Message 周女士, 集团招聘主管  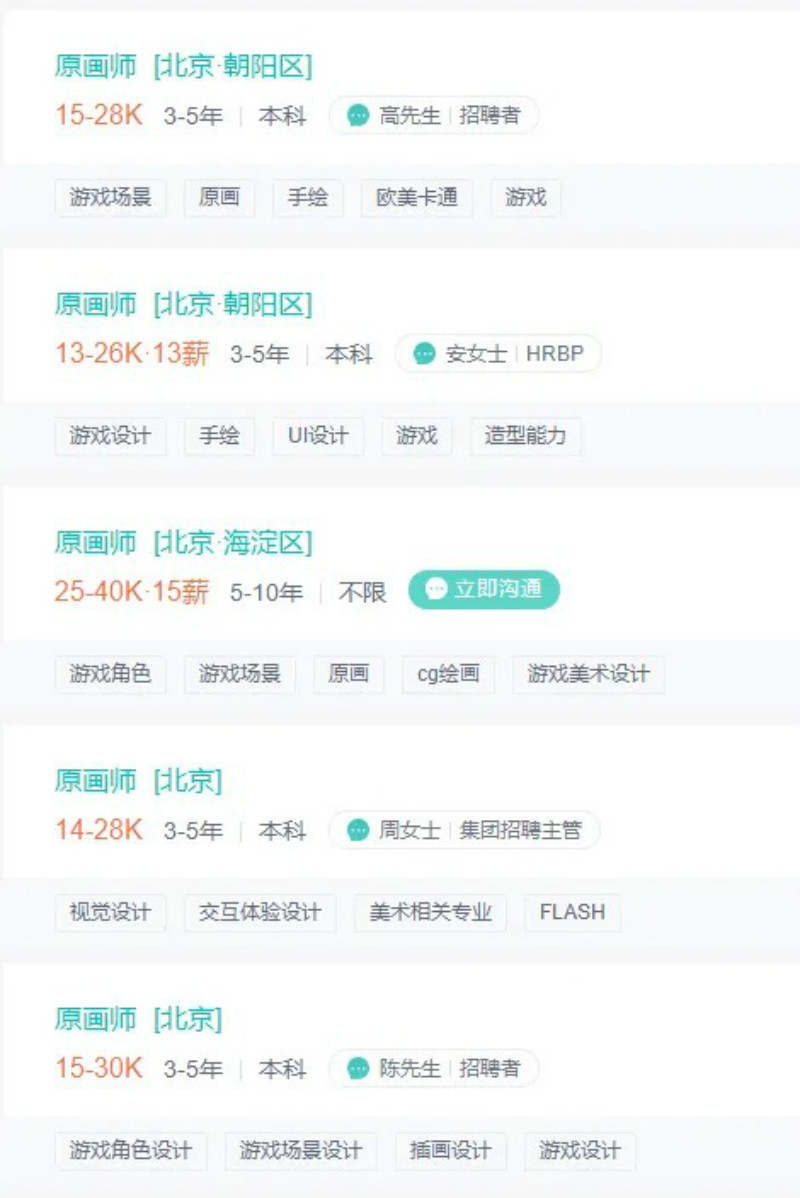pyautogui.click(x=464, y=830)
